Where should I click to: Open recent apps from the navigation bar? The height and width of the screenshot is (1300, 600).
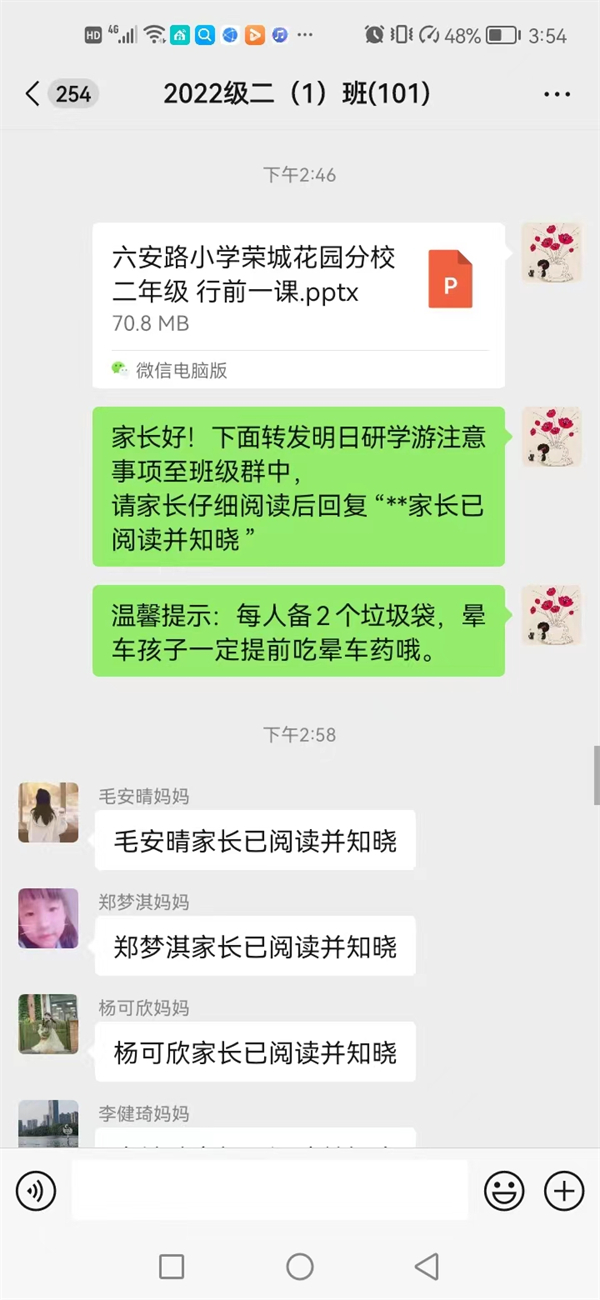coord(172,1267)
